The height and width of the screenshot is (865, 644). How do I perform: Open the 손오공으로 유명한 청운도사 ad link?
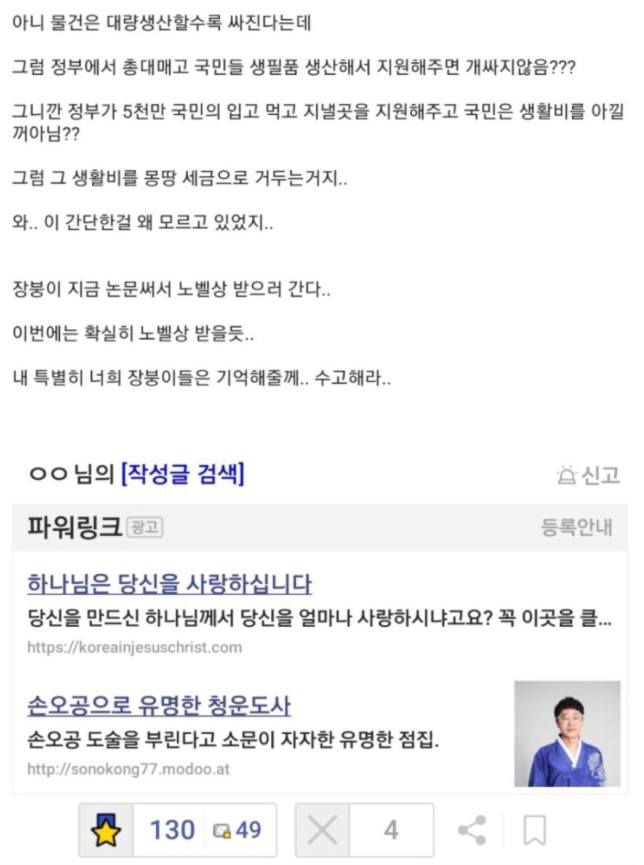tap(159, 707)
